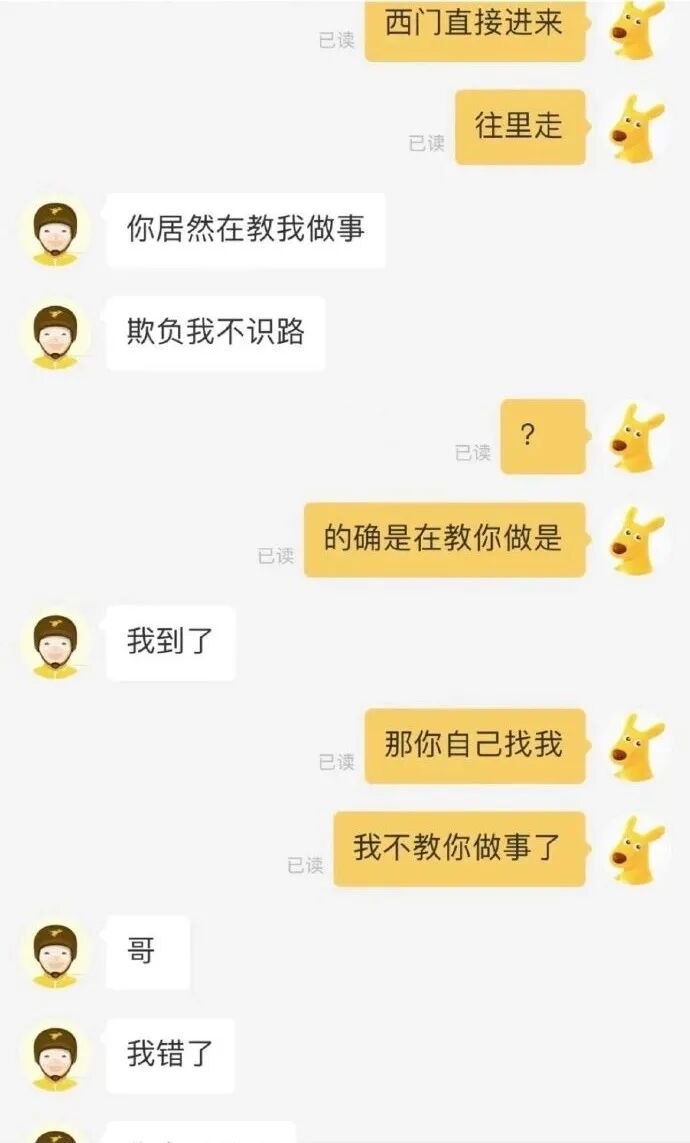
Task: Tap the rider avatar beside 你居然在教我做事
Action: [55, 231]
